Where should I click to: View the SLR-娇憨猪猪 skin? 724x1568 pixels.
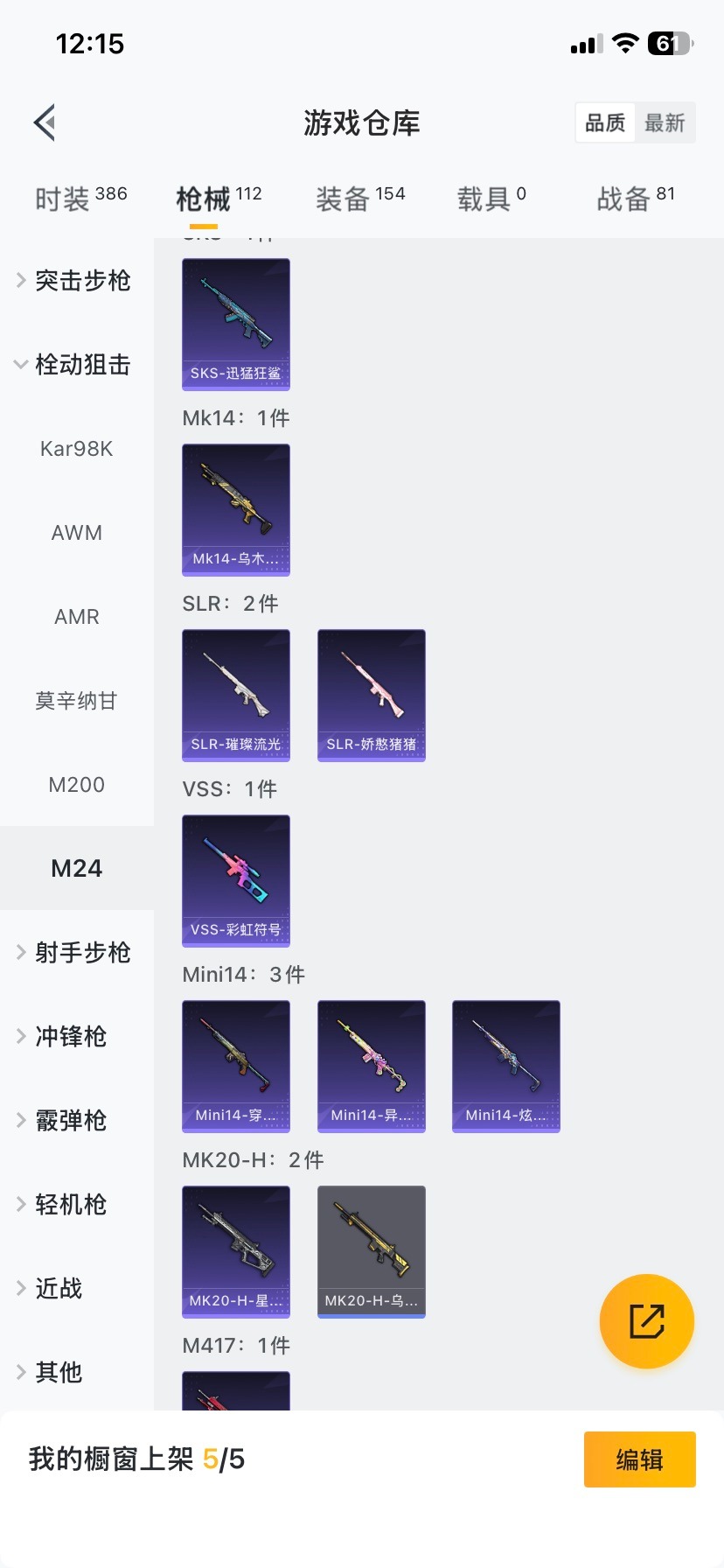tap(371, 695)
